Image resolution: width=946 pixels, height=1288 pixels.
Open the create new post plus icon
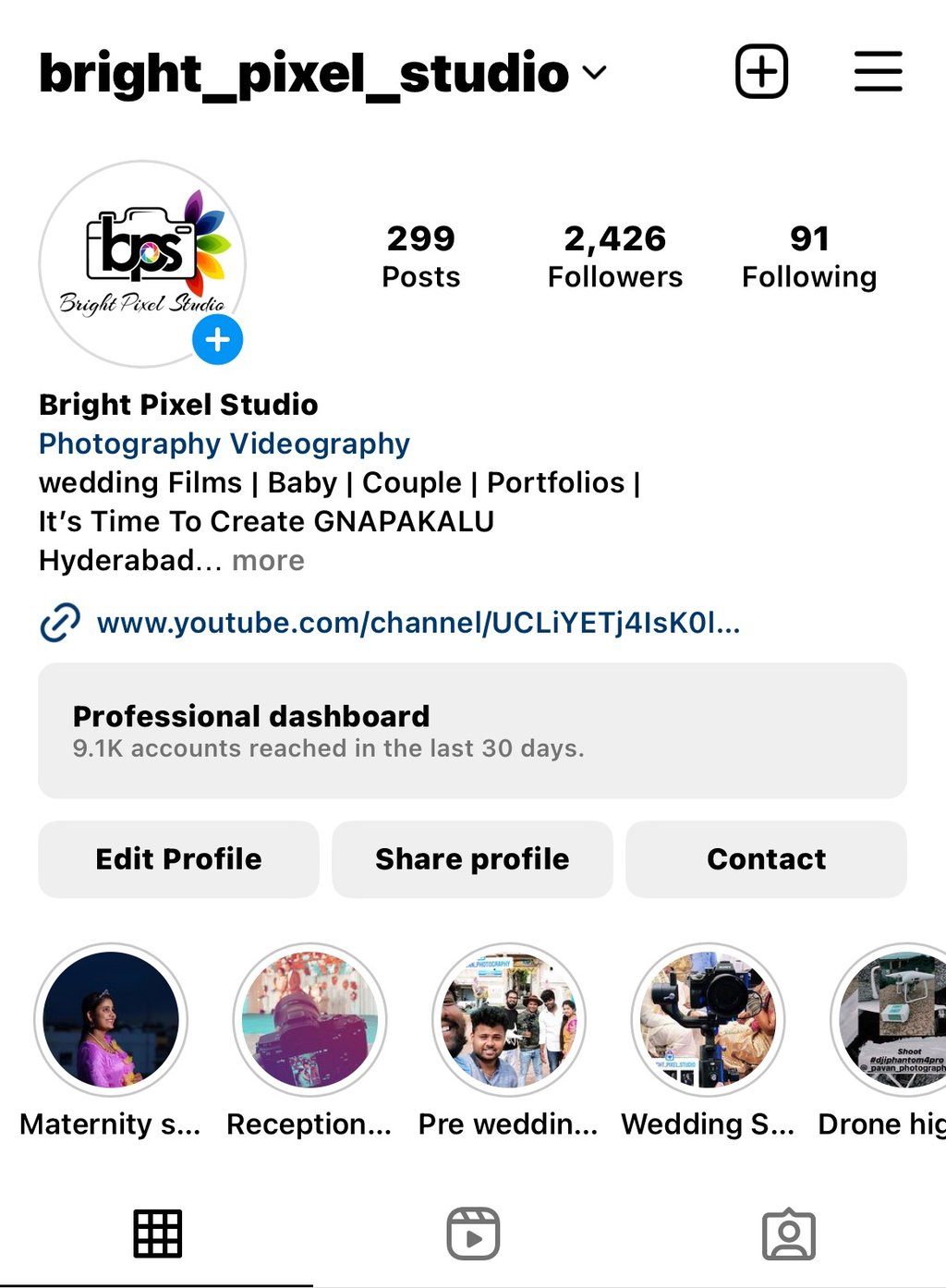(x=761, y=71)
